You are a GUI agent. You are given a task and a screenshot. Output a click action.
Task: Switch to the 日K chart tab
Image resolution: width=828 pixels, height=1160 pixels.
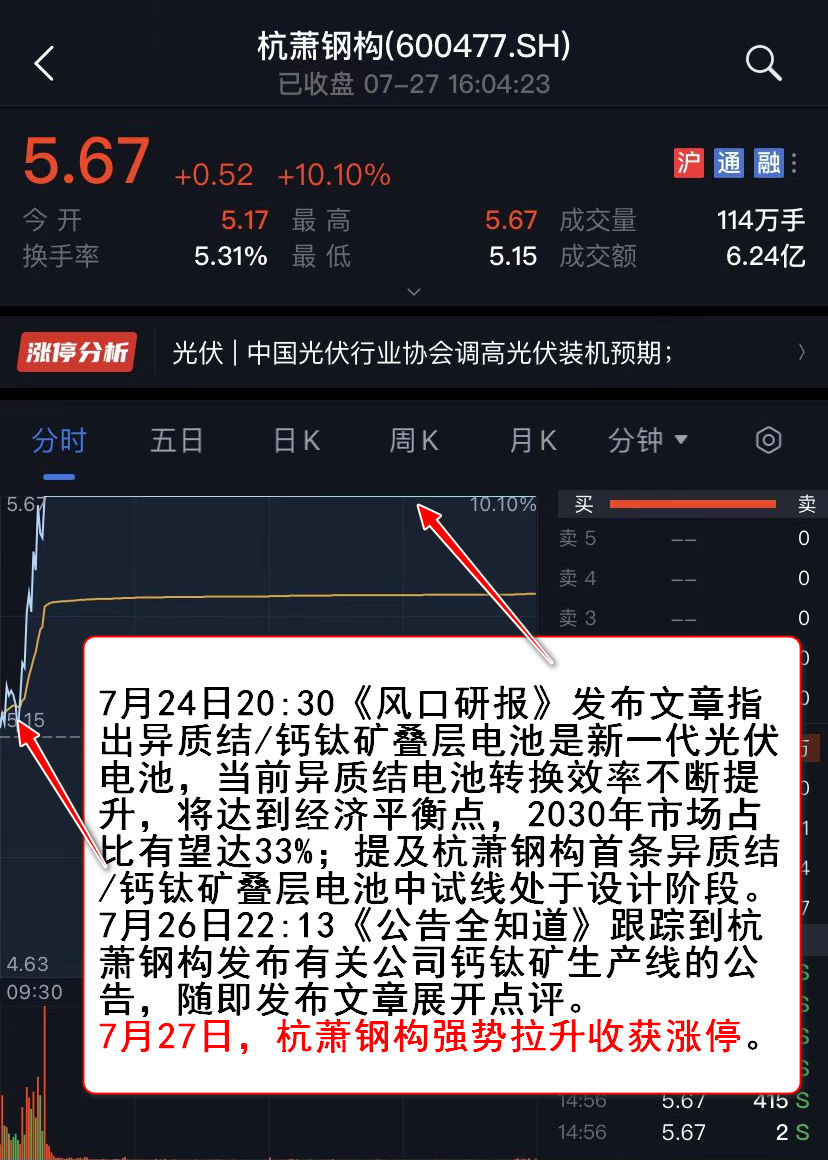pyautogui.click(x=297, y=440)
